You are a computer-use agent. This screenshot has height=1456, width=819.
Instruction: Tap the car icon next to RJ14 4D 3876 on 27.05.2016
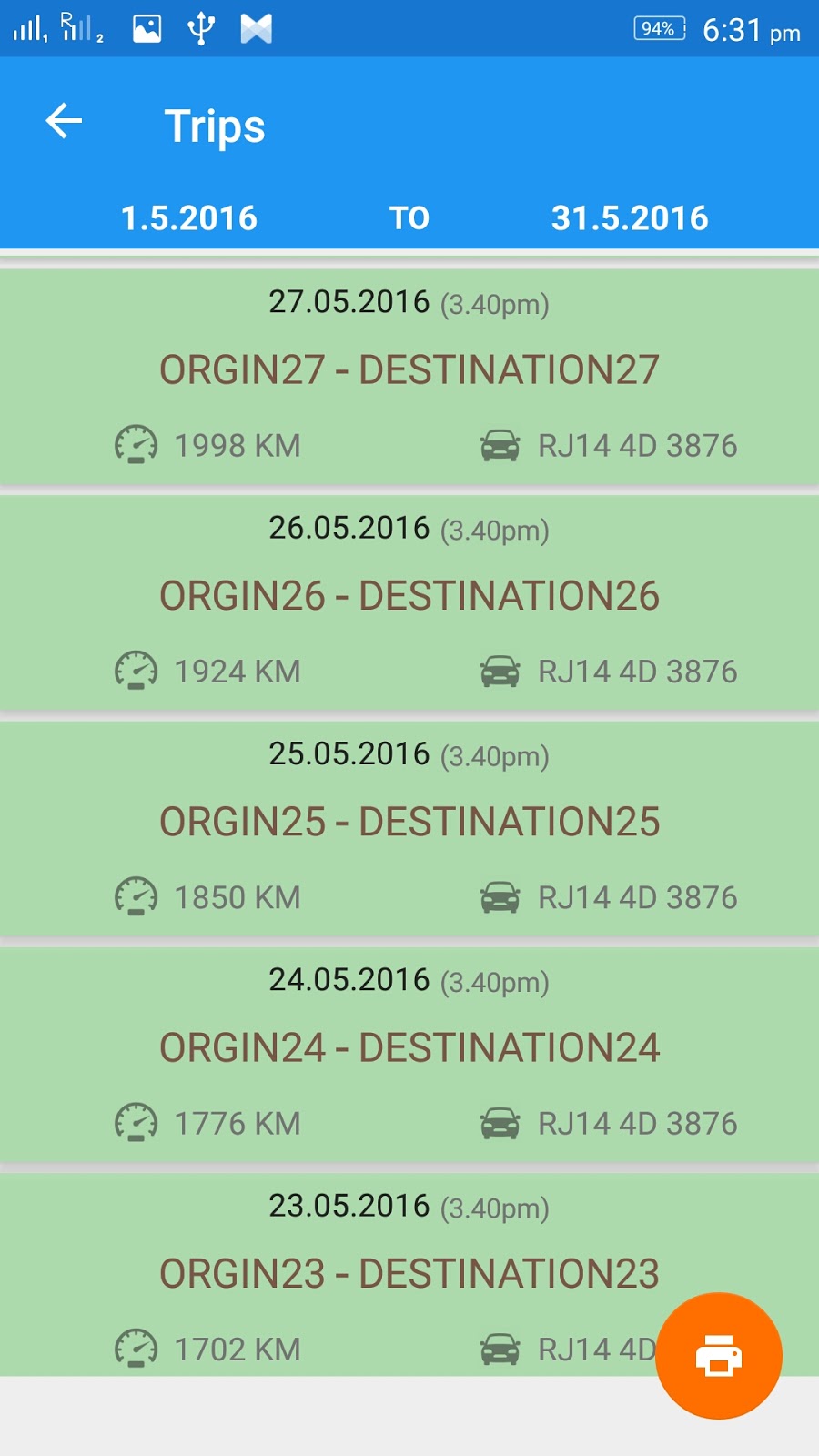[500, 445]
